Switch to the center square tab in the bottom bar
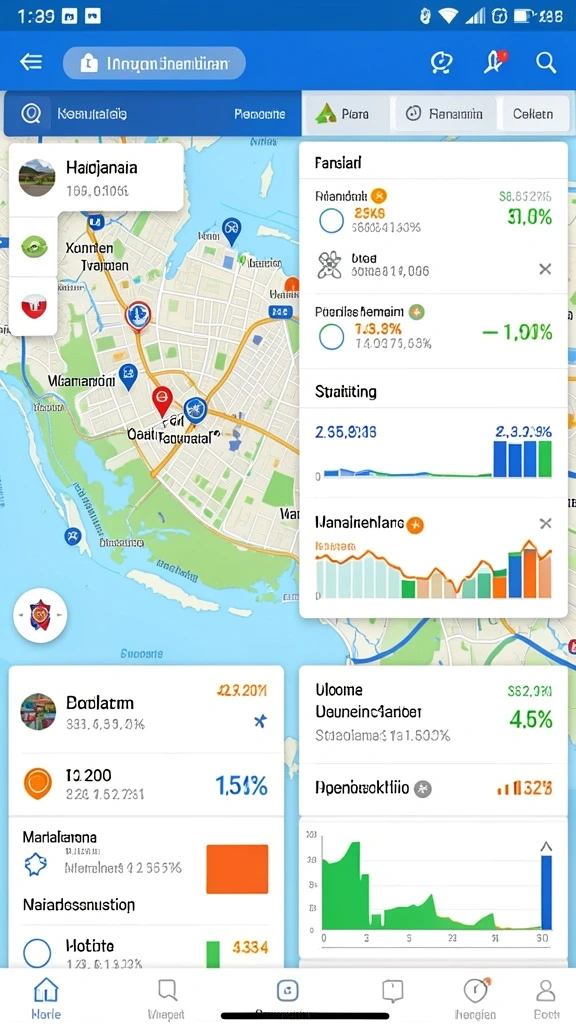This screenshot has height=1024, width=576. click(x=287, y=991)
